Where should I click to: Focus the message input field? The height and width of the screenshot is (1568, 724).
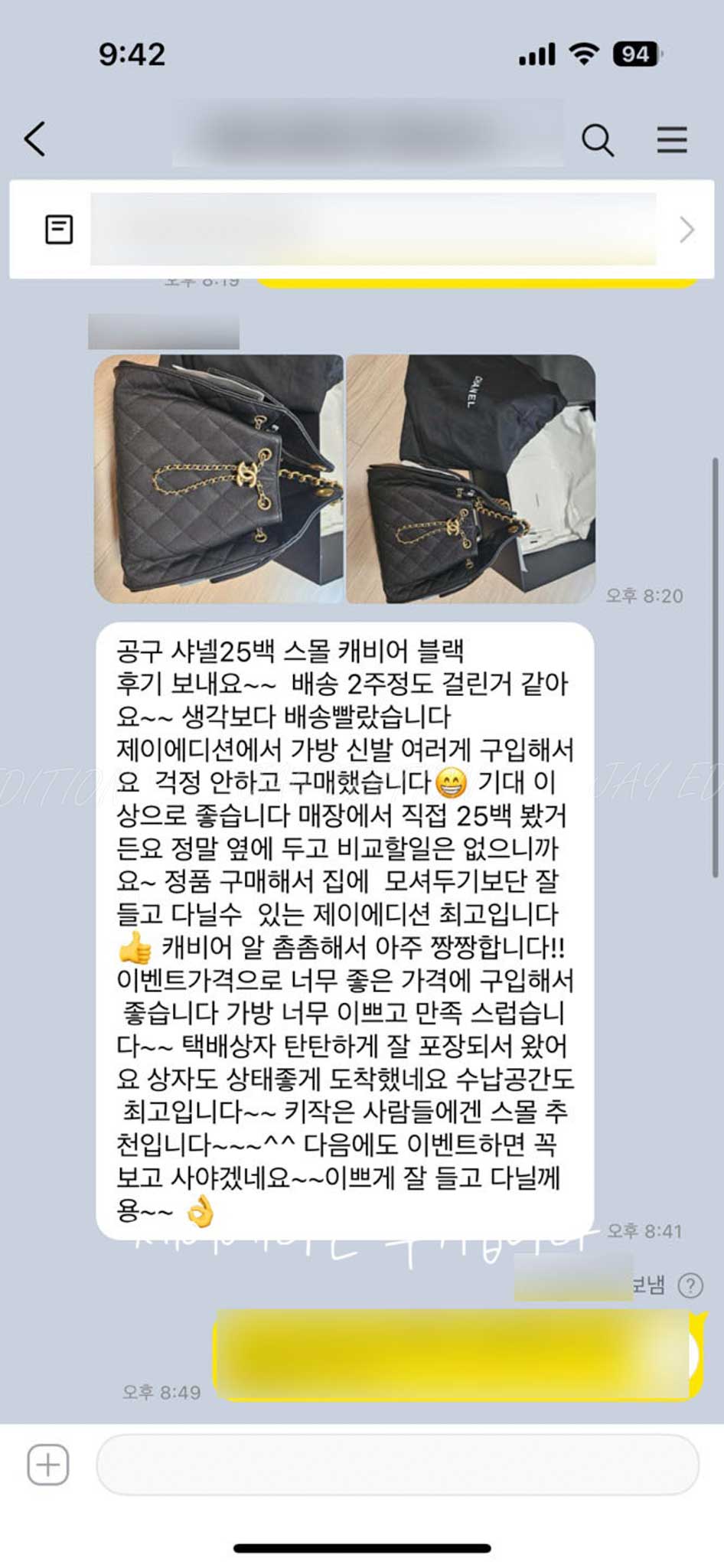[x=396, y=1465]
